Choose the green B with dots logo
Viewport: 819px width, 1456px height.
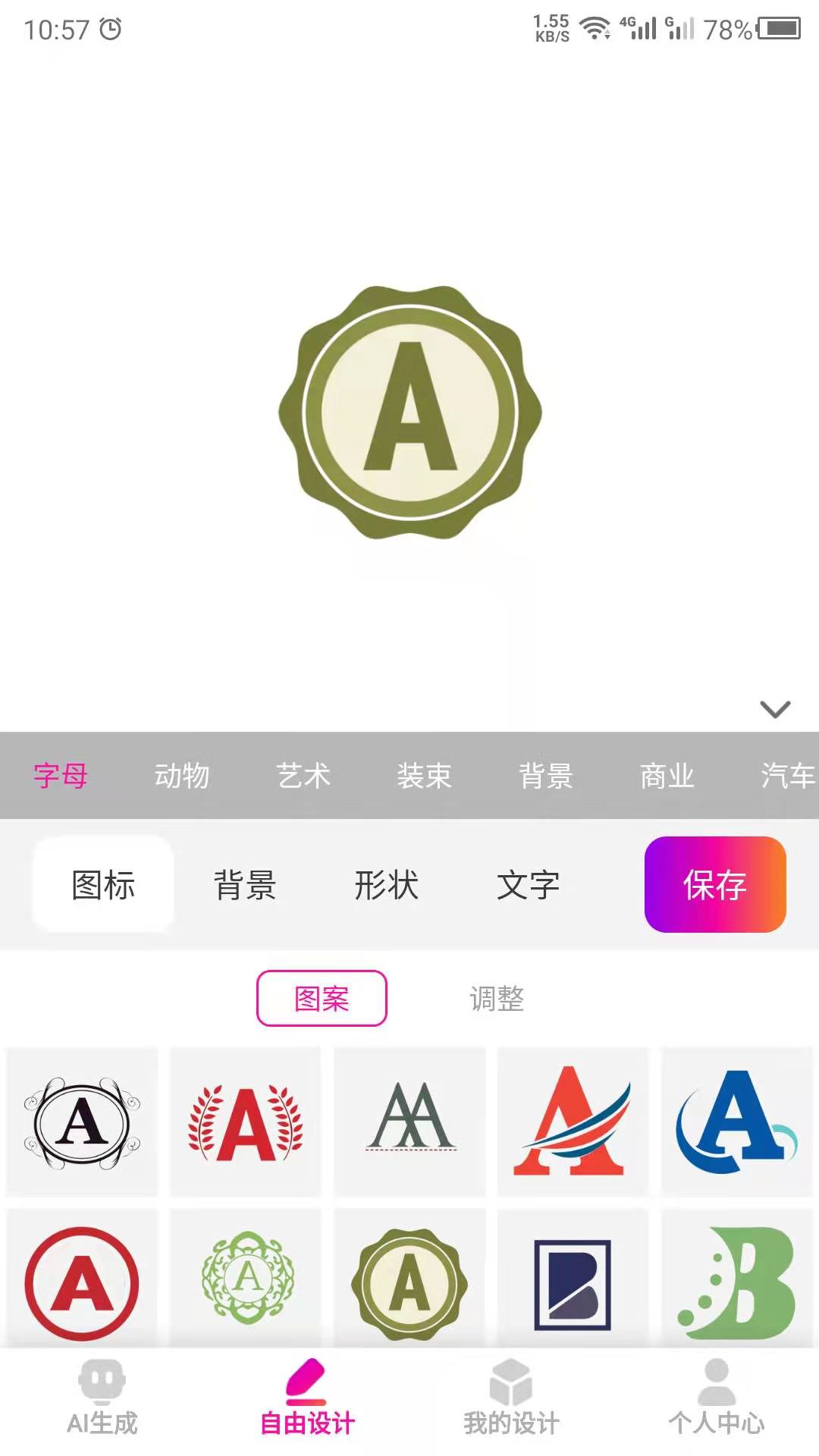[x=736, y=1282]
